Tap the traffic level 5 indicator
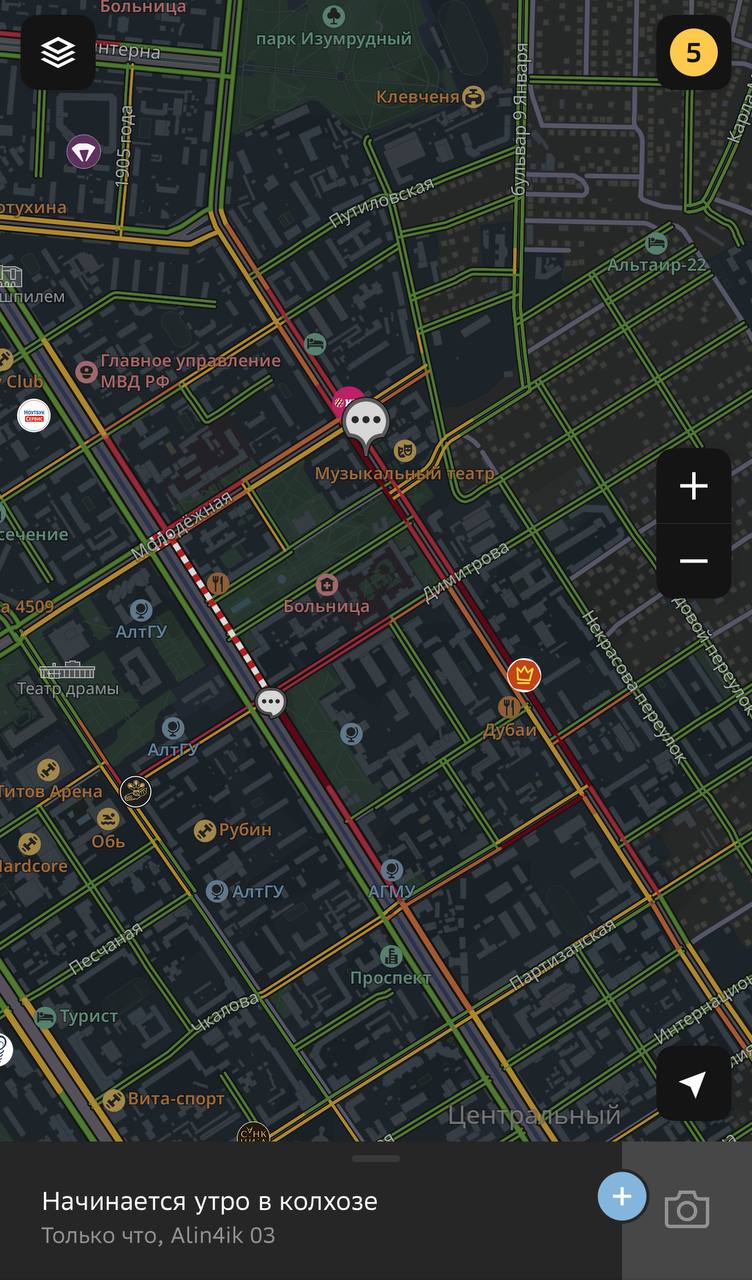 click(693, 52)
